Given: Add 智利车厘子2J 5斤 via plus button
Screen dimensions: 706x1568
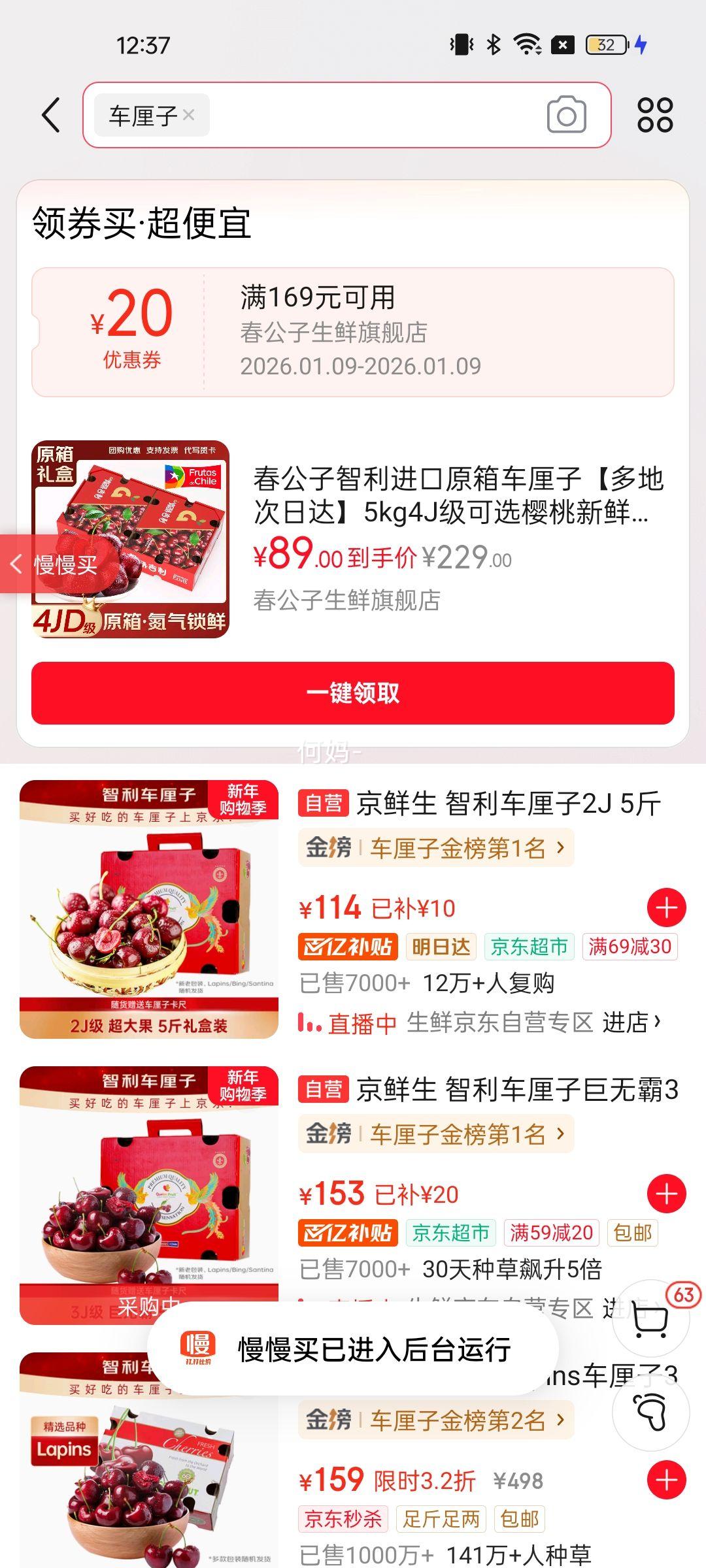Looking at the screenshot, I should (x=665, y=906).
